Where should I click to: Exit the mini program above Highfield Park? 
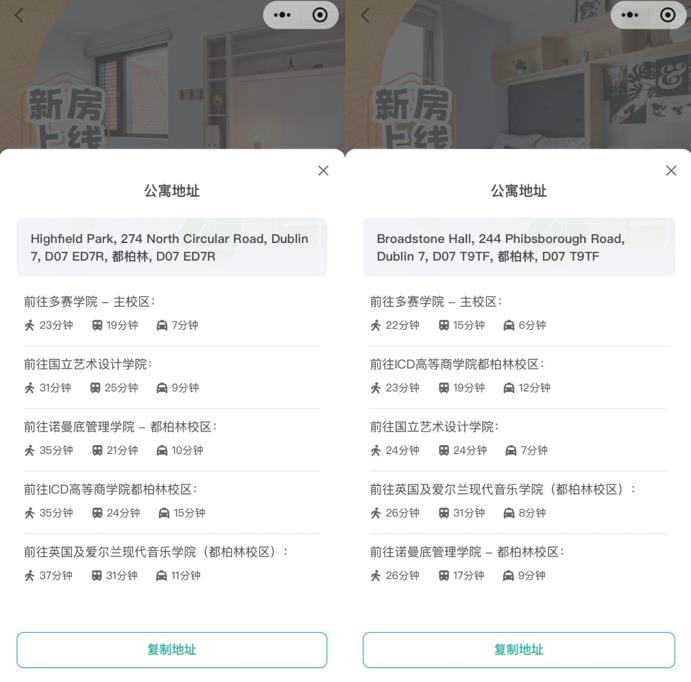click(x=319, y=15)
